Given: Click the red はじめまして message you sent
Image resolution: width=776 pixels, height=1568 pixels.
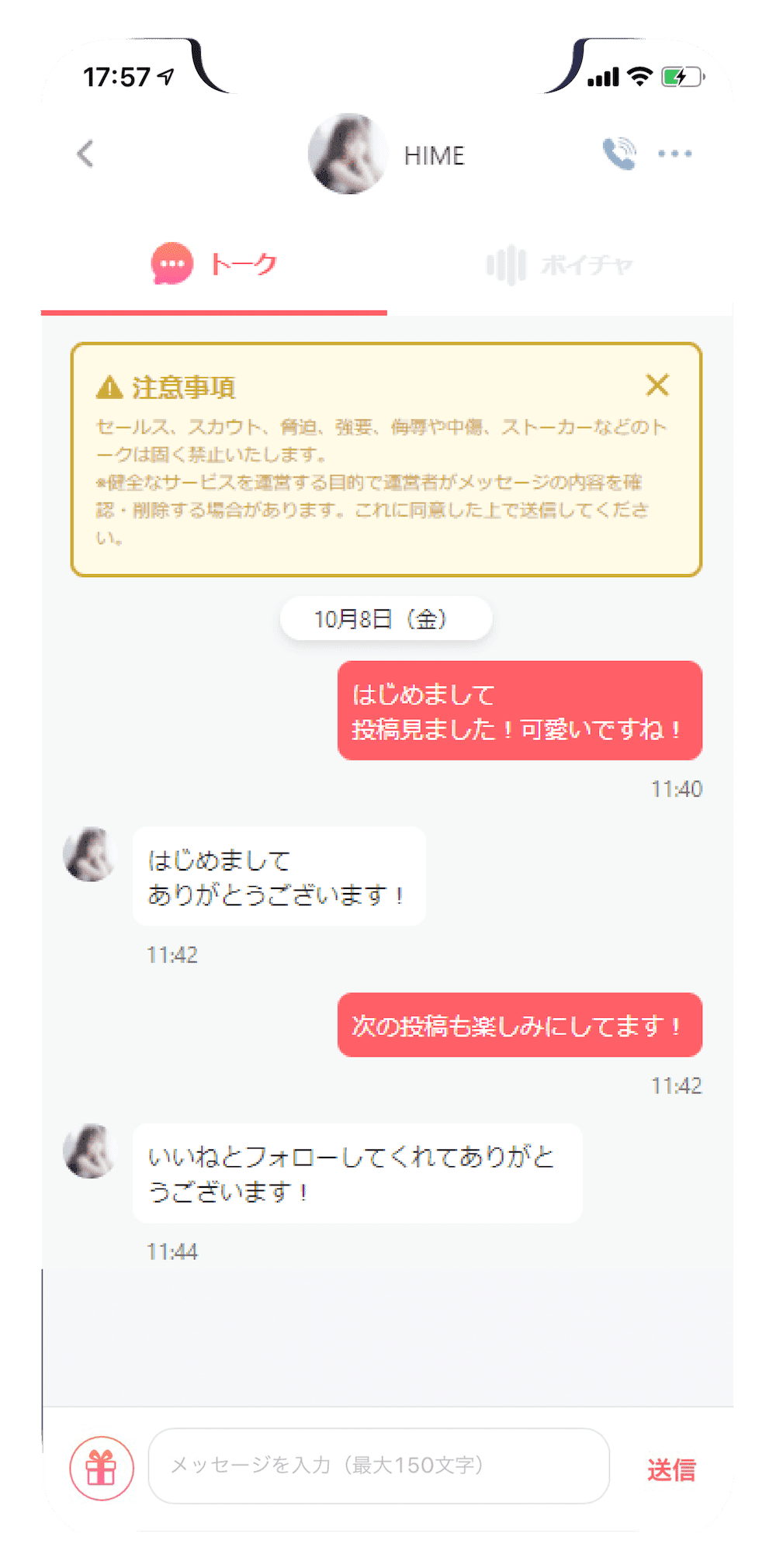Looking at the screenshot, I should click(x=518, y=710).
